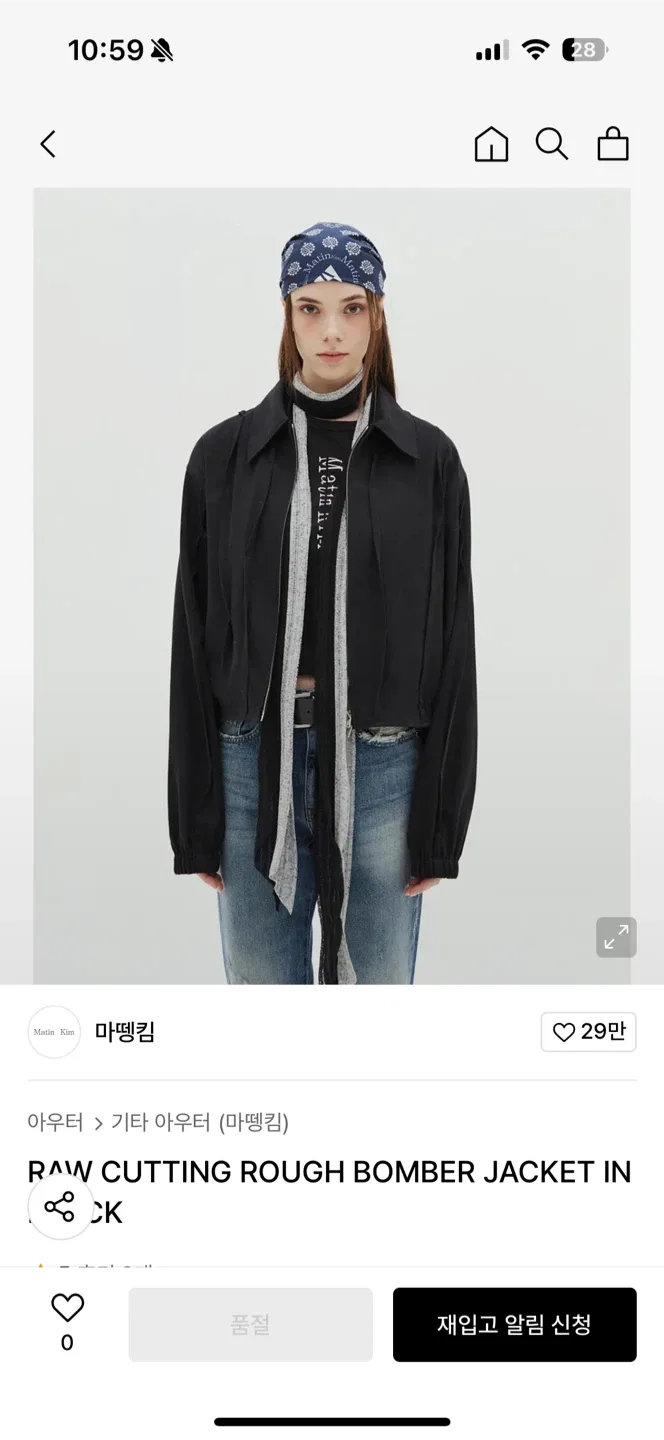Share this bomber jacket
The height and width of the screenshot is (1440, 664).
pos(60,1206)
